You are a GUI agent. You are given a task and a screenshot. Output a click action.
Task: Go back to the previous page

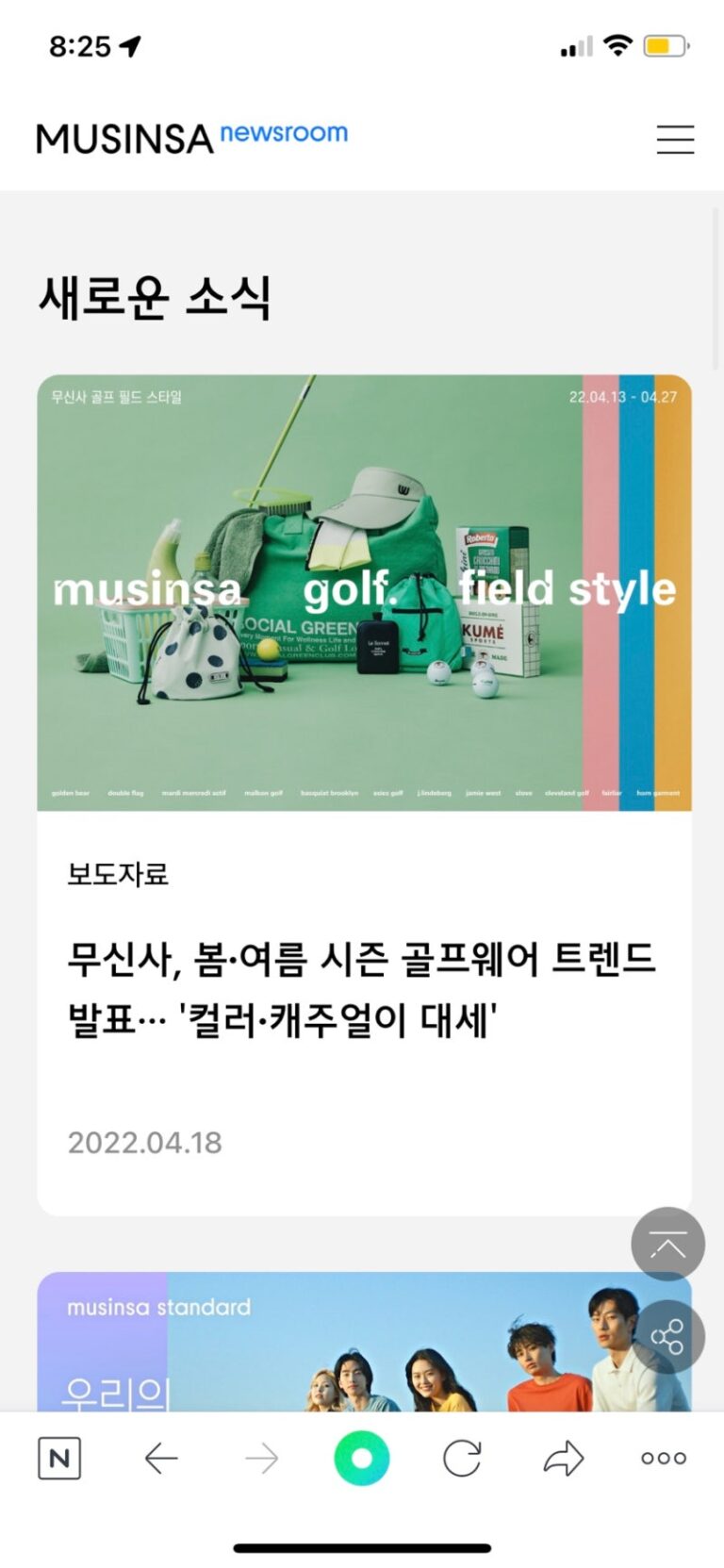(x=161, y=1459)
